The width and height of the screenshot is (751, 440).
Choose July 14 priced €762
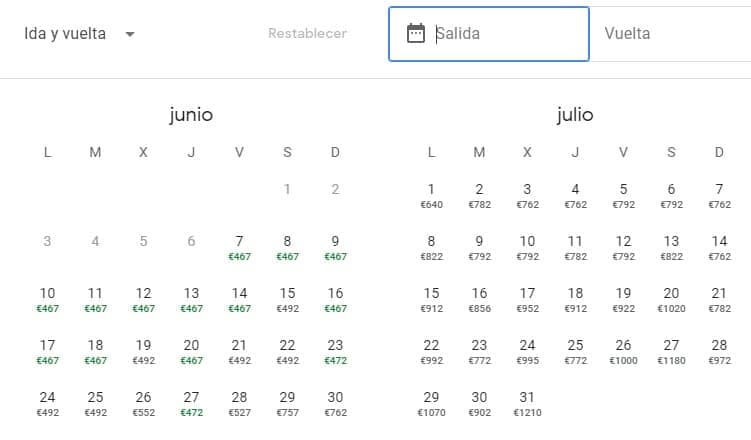719,246
